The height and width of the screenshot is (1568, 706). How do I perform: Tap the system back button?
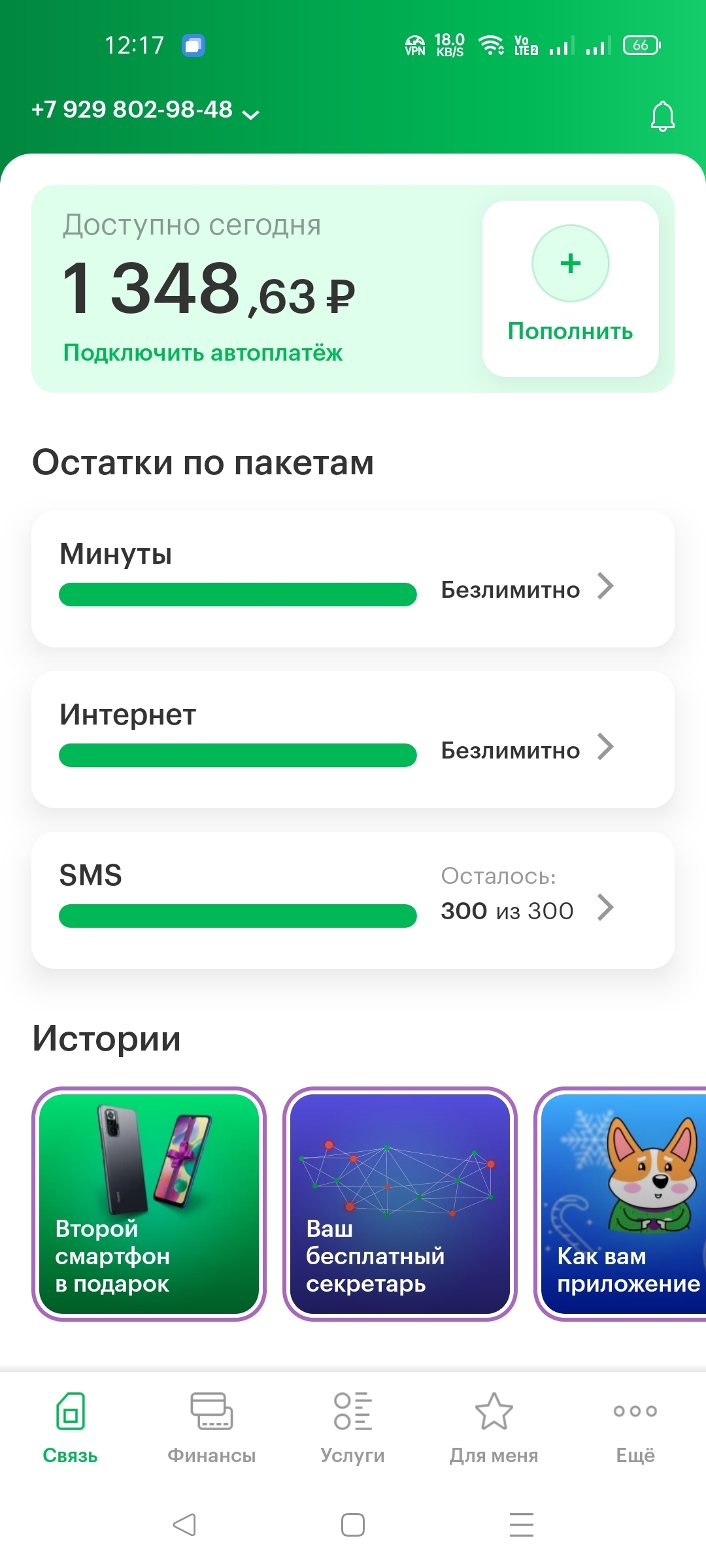(x=184, y=1525)
